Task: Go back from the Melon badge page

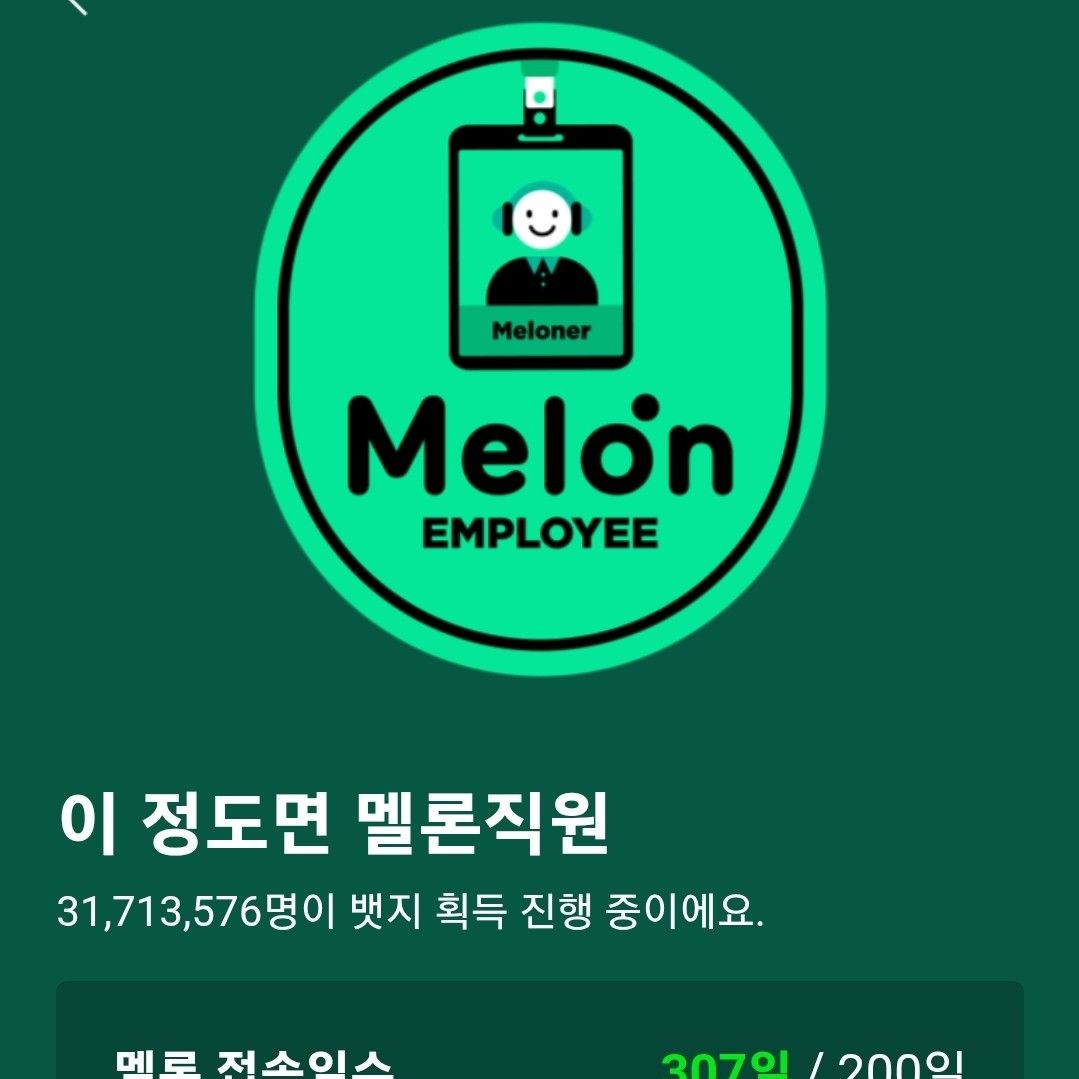Action: (x=76, y=5)
